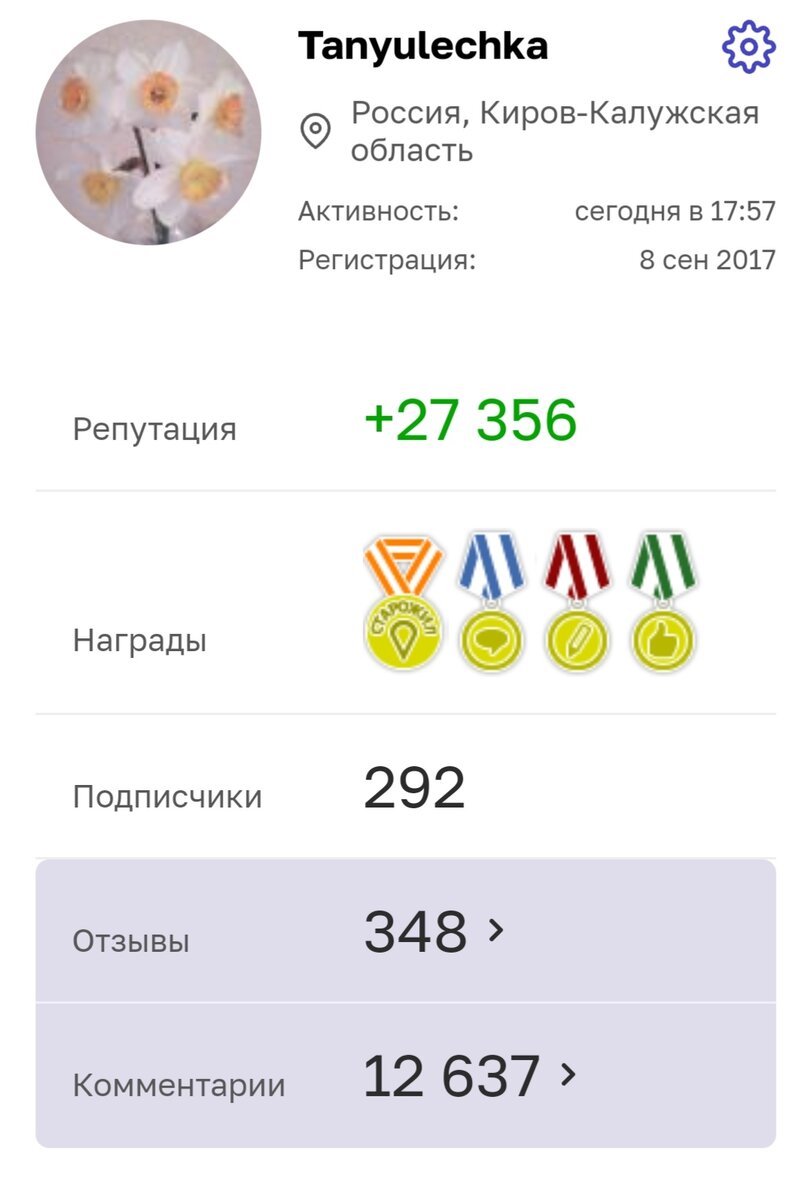
Task: Select the orange Старожил award medal
Action: point(402,600)
